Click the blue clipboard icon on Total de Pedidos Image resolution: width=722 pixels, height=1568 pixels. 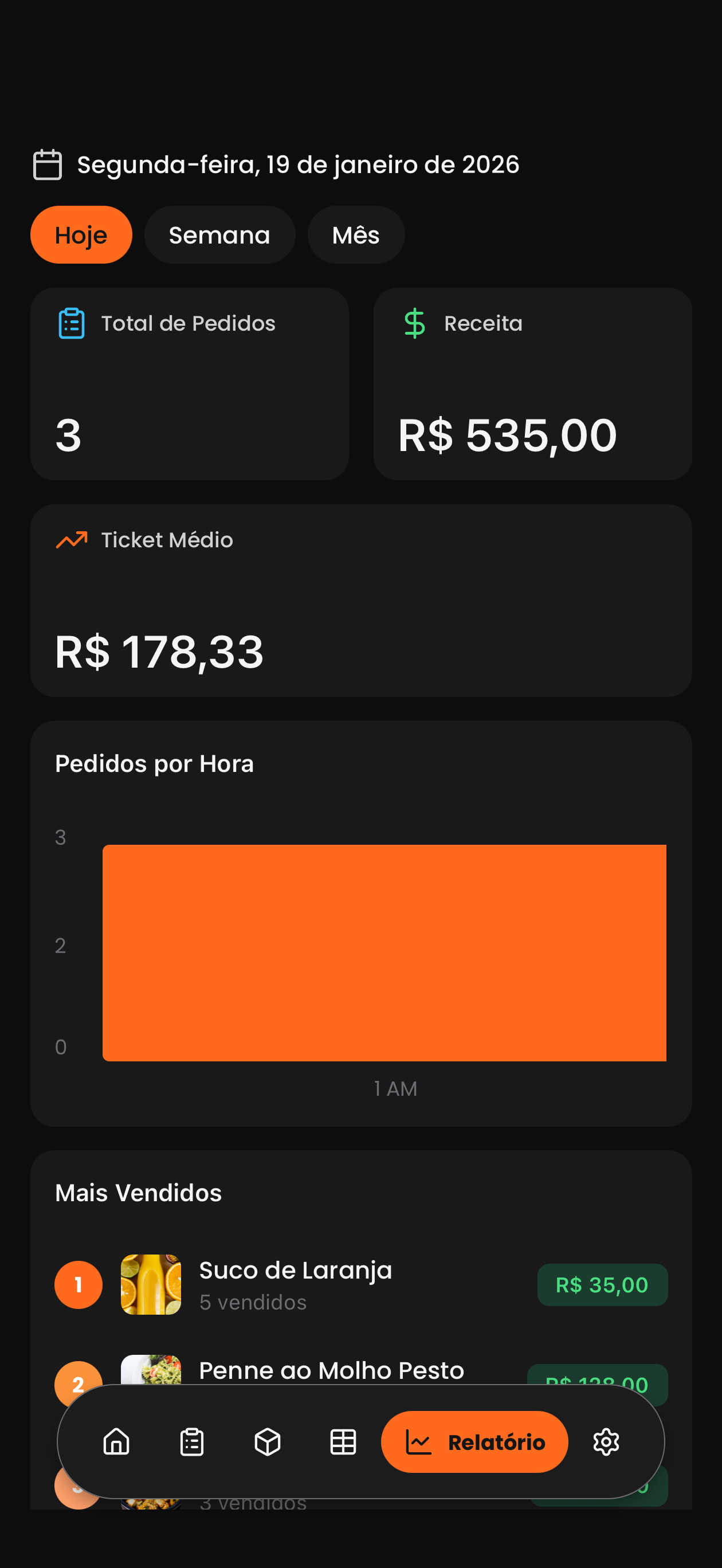(x=71, y=323)
